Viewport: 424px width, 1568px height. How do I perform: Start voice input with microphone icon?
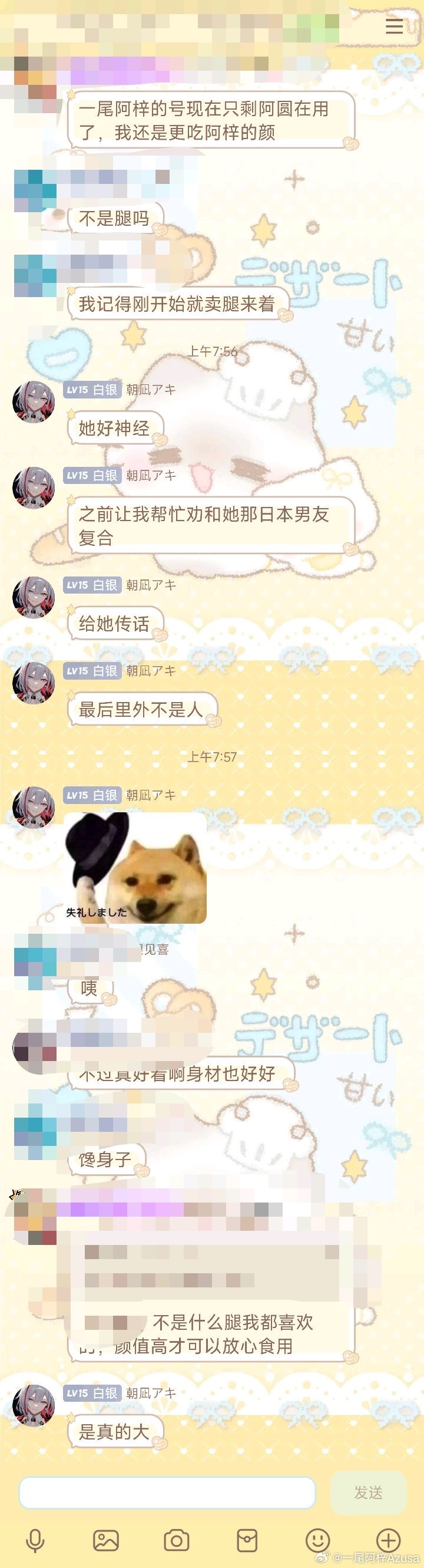tap(35, 1540)
